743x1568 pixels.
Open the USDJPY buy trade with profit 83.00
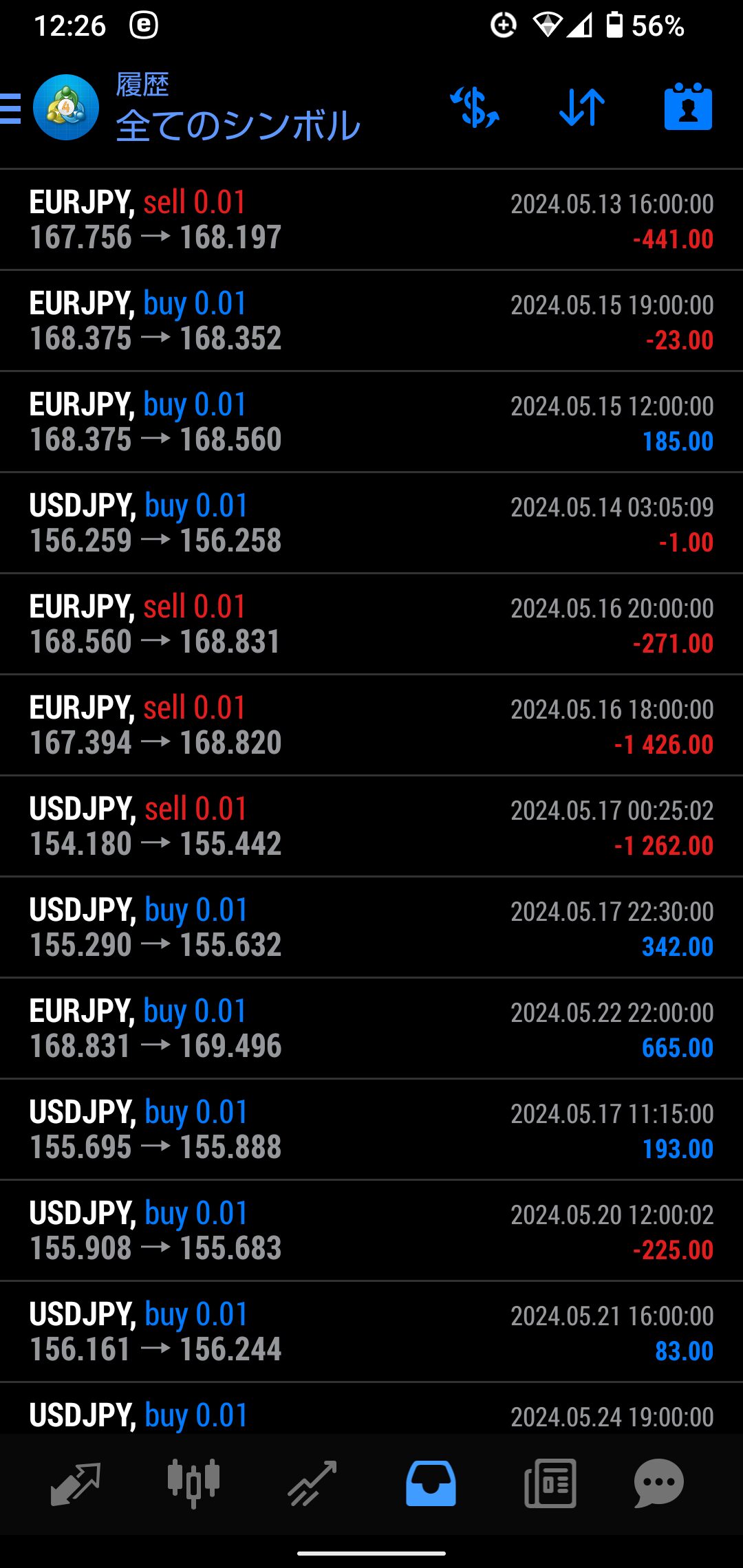[371, 1332]
